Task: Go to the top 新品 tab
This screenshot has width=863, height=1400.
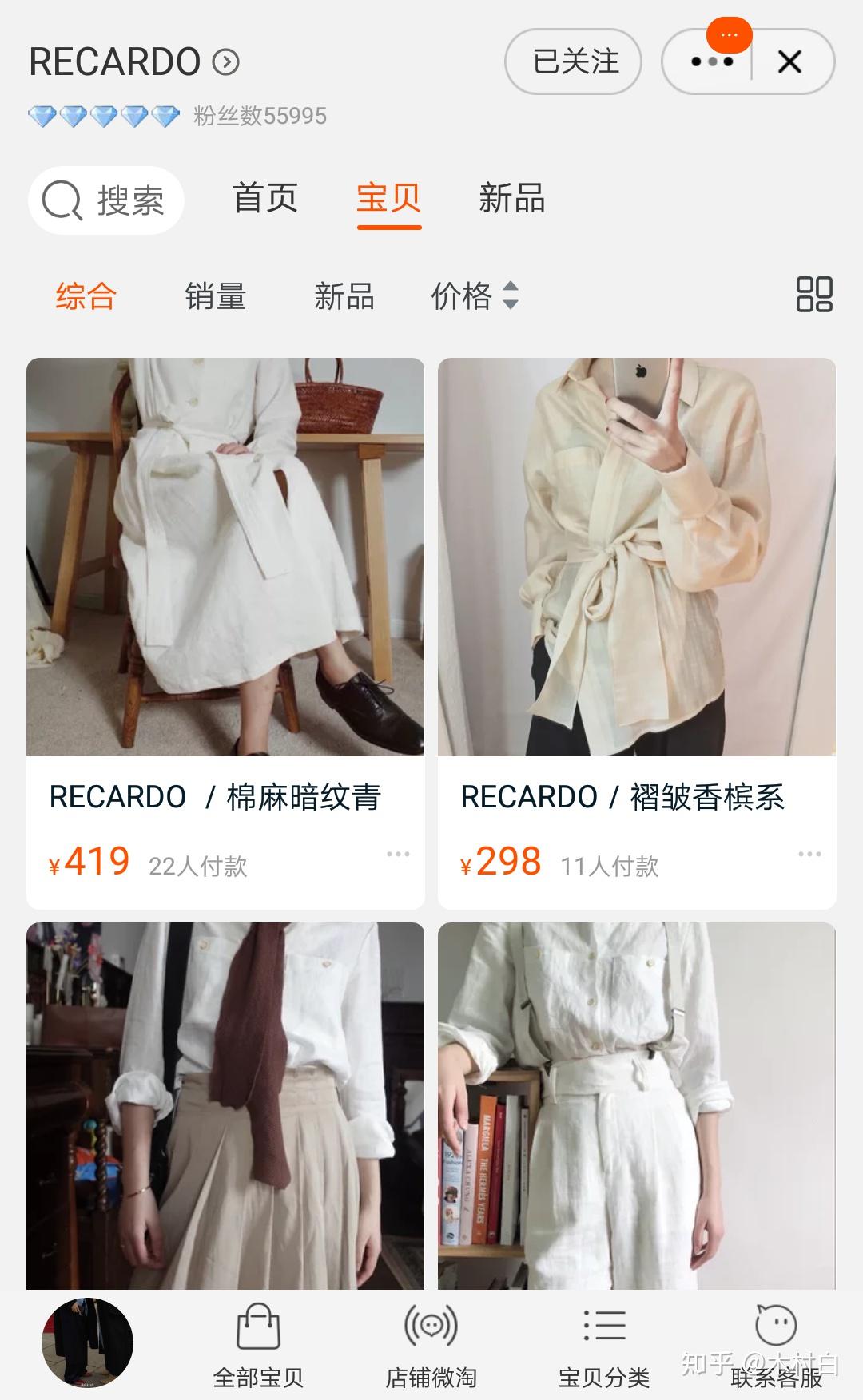Action: coord(511,198)
